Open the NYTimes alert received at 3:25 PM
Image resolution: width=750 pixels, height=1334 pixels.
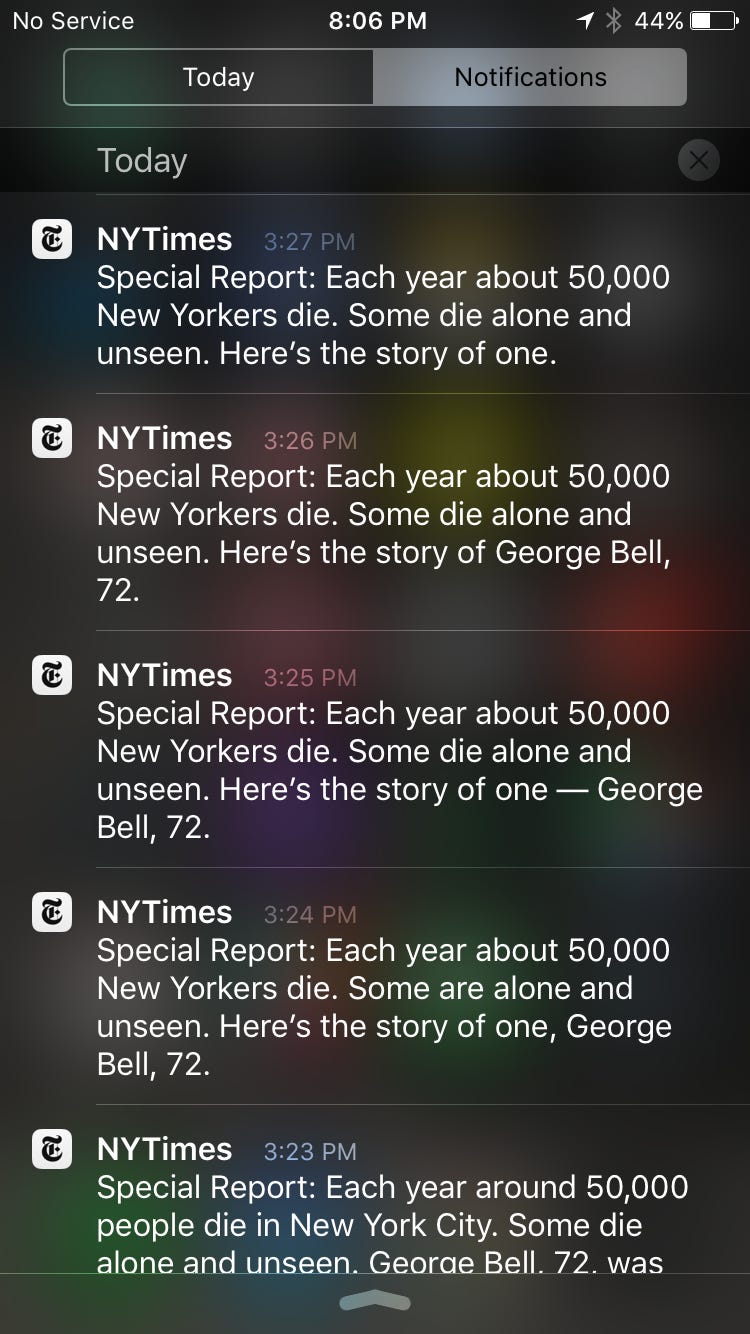coord(375,749)
